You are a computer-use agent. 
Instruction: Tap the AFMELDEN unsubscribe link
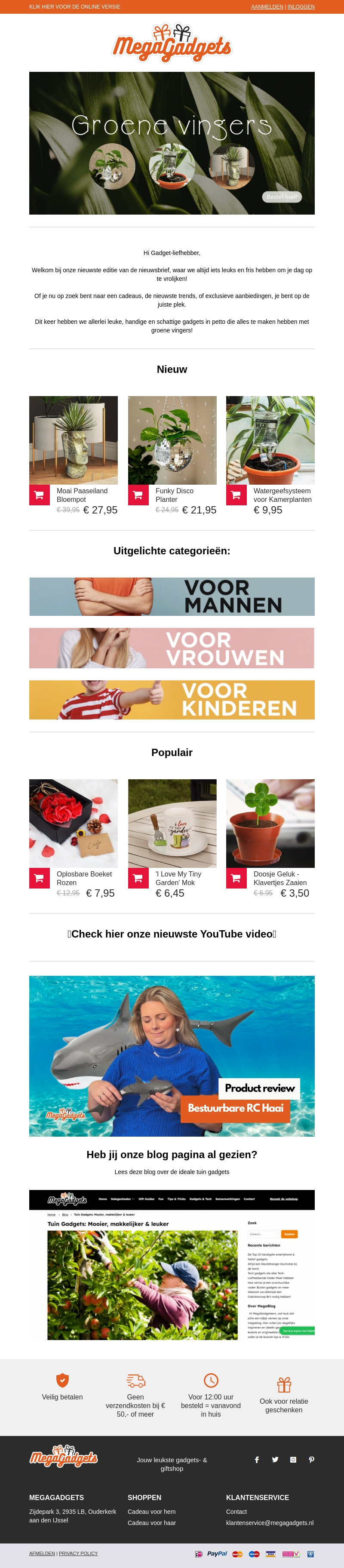[42, 1553]
